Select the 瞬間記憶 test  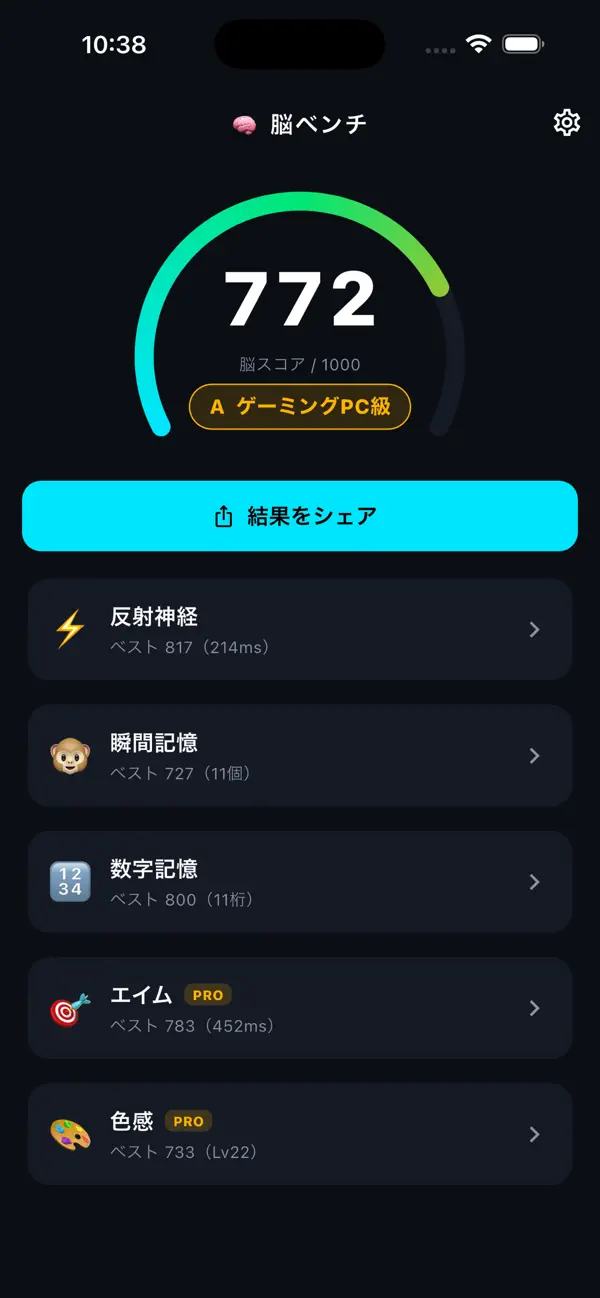coord(300,755)
